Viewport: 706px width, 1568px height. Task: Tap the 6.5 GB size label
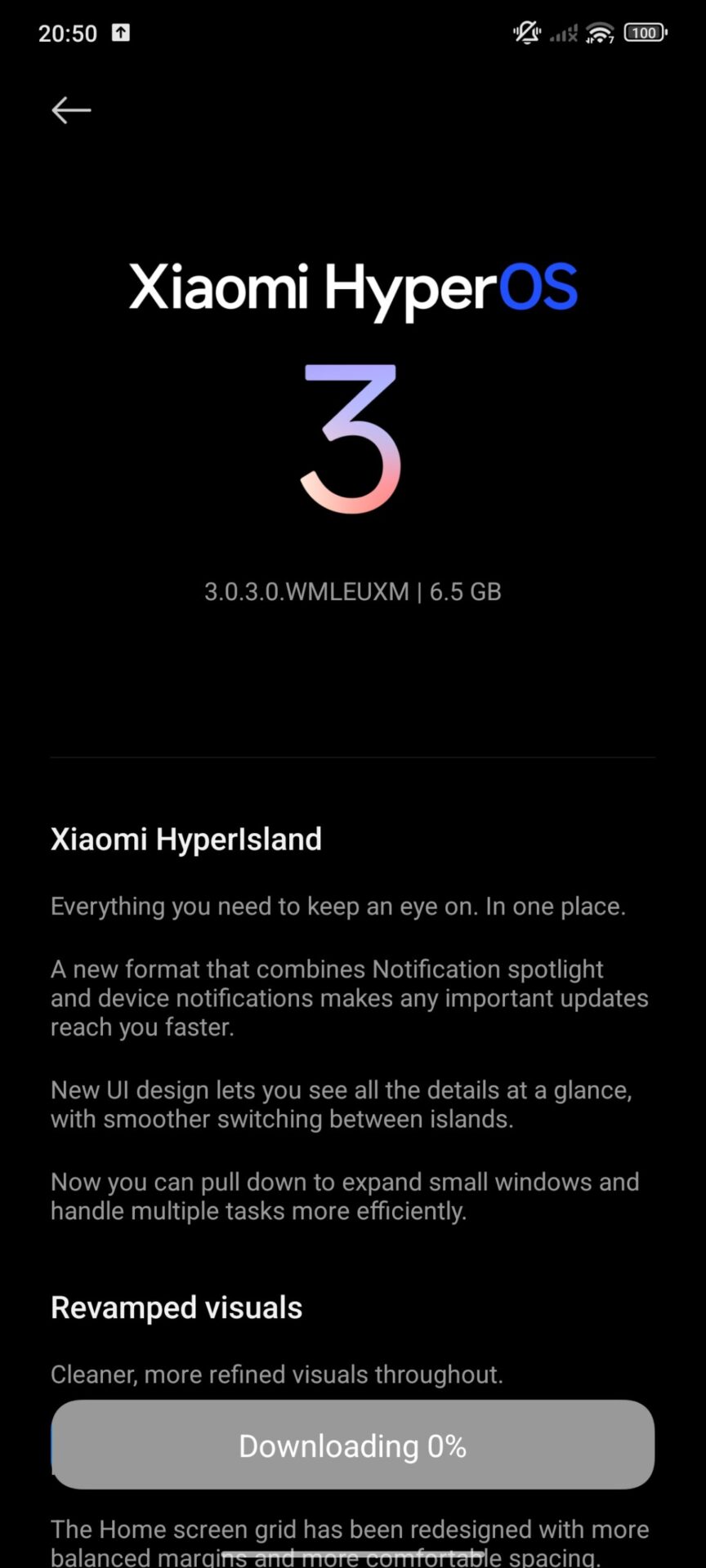pyautogui.click(x=466, y=591)
